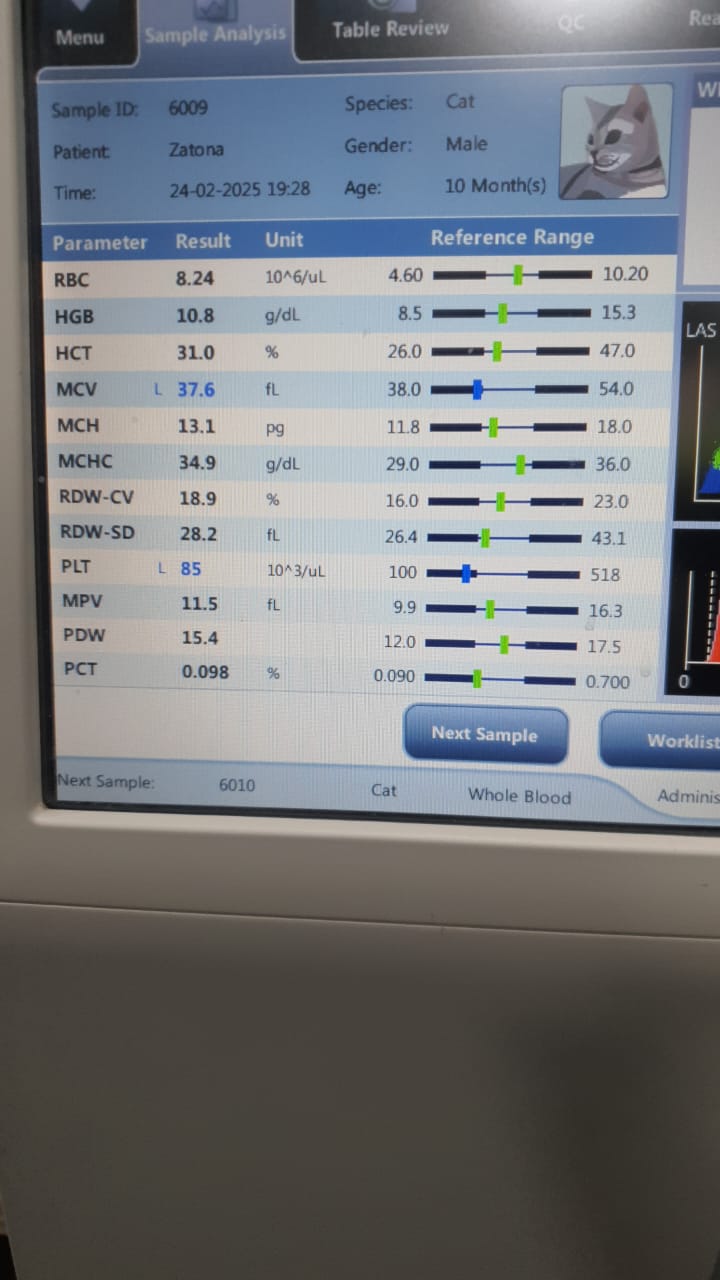The height and width of the screenshot is (1280, 720).
Task: Open the QC tab
Action: click(571, 22)
